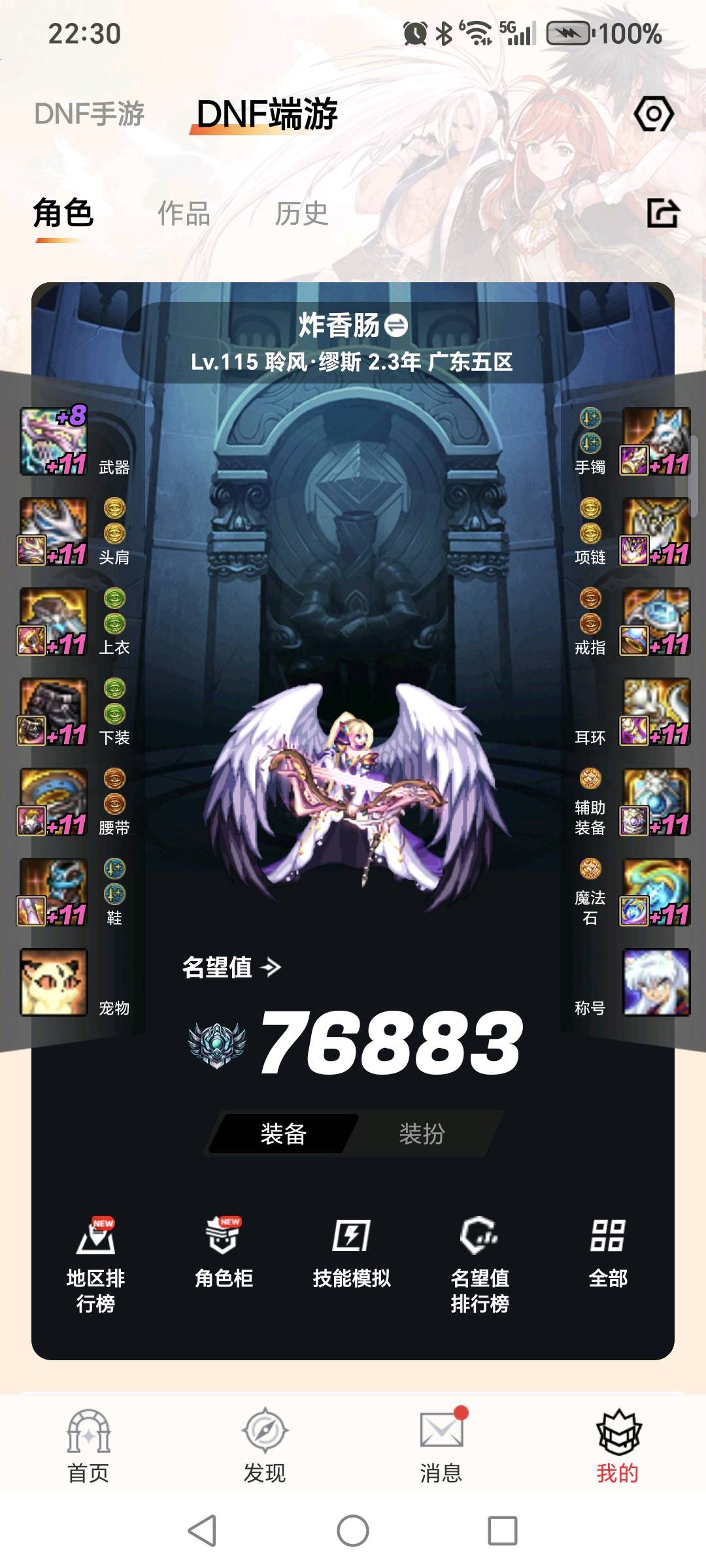Switch to the 装扮 segment
Screen dimensions: 706x1568
pyautogui.click(x=422, y=1134)
